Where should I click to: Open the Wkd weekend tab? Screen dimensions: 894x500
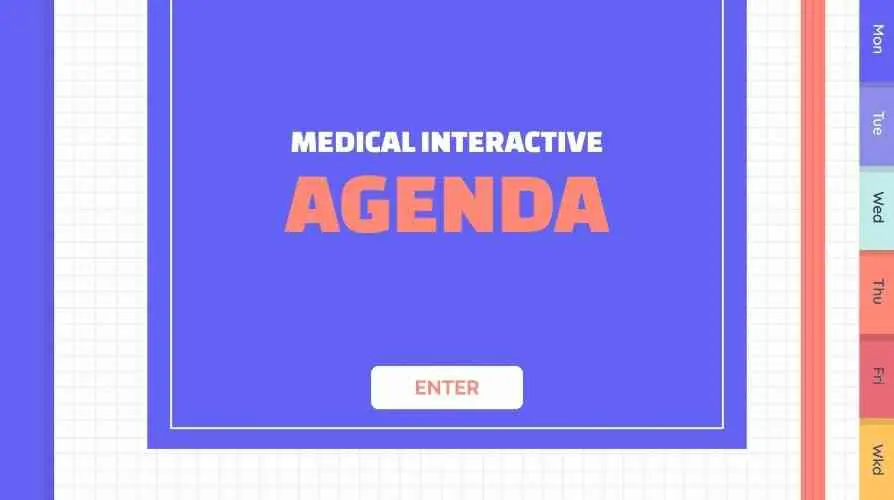pos(877,460)
